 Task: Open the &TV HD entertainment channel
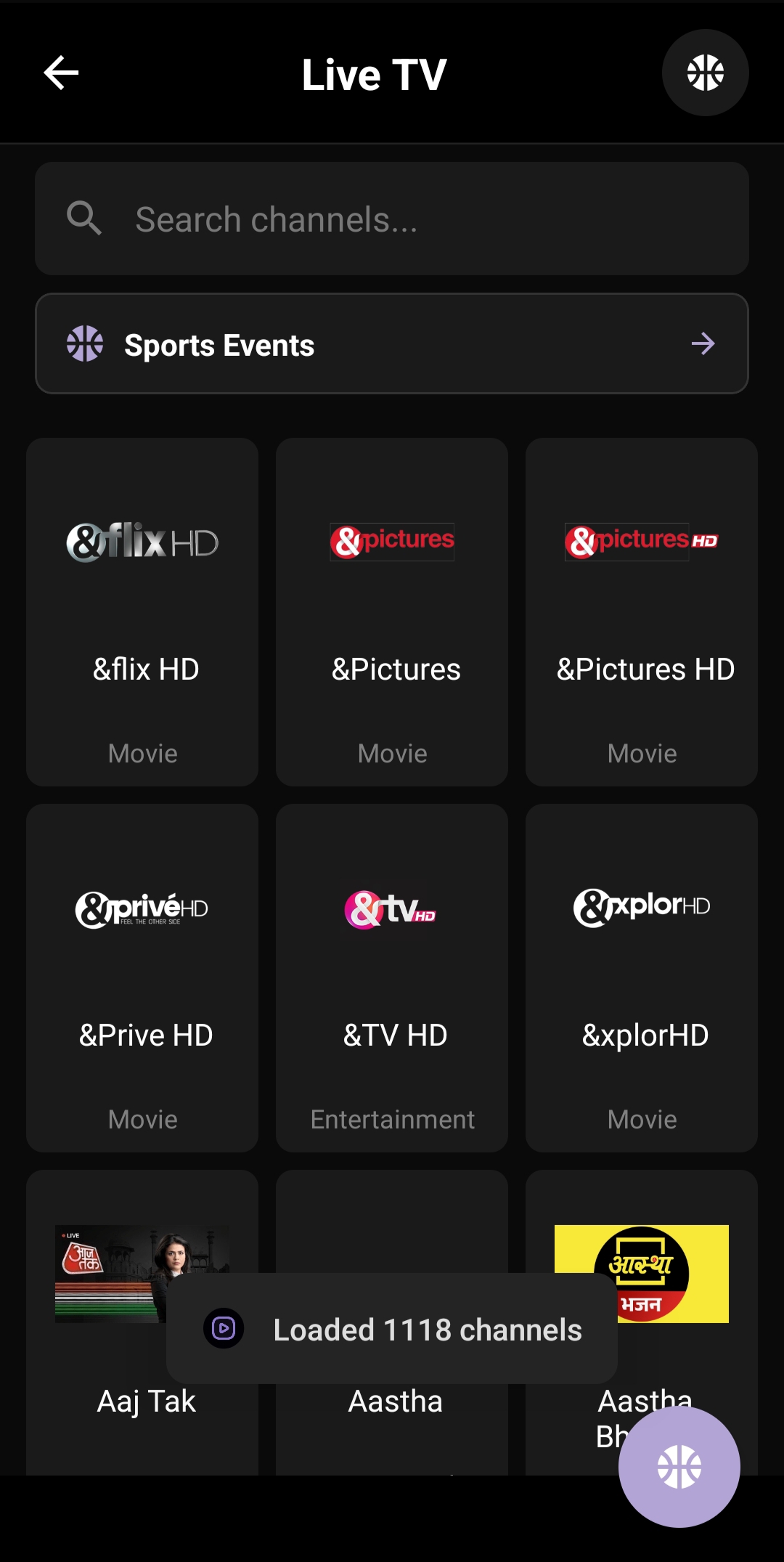(x=392, y=977)
